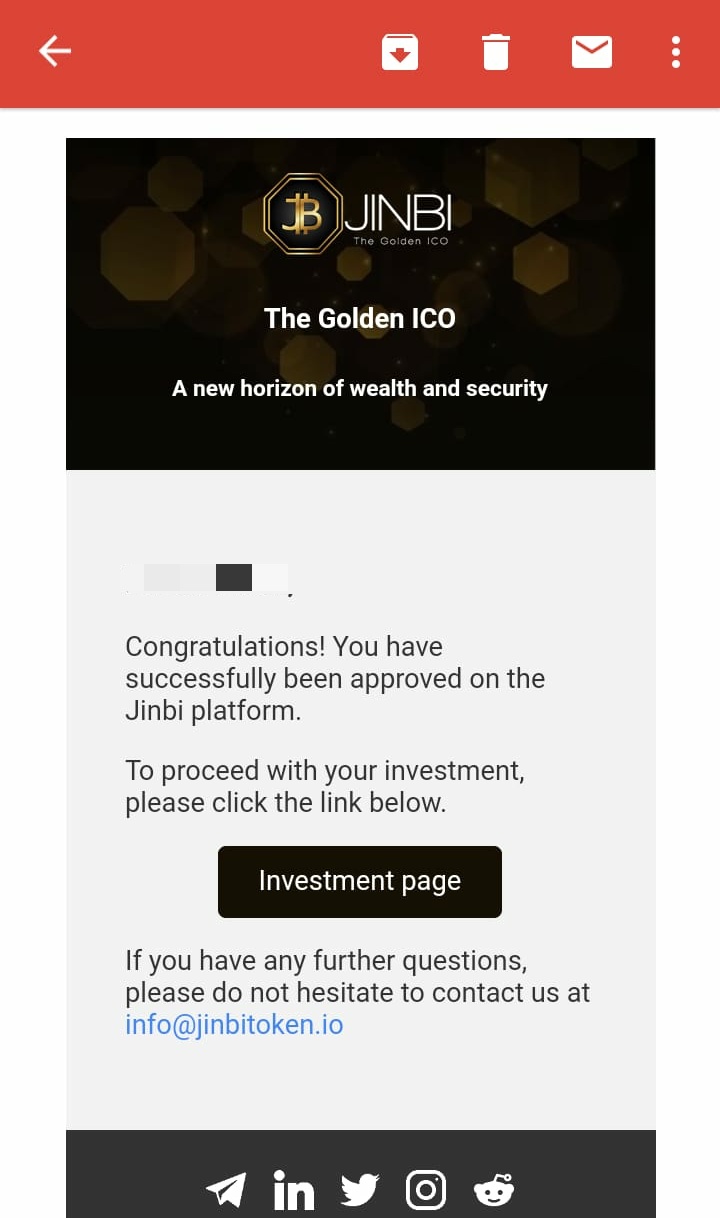
Task: Go back to the inbox
Action: click(55, 51)
